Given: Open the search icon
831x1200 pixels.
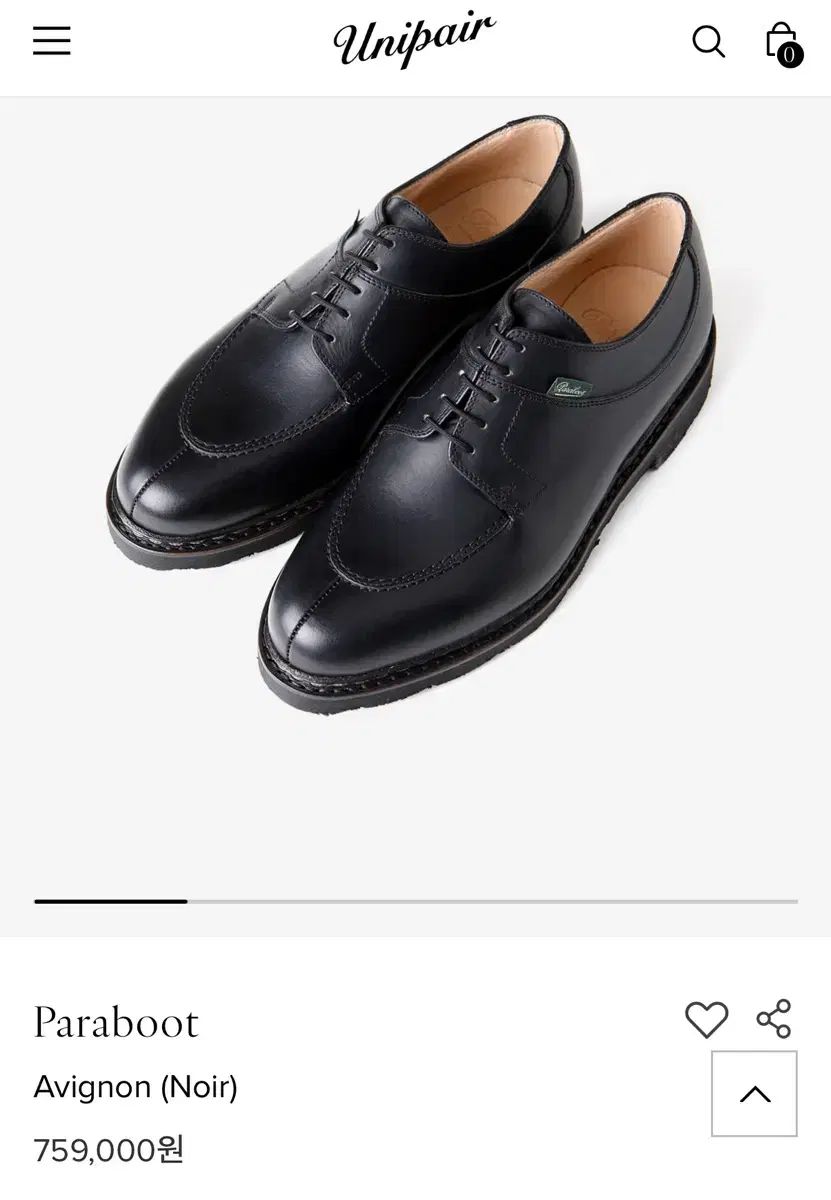Looking at the screenshot, I should point(708,42).
